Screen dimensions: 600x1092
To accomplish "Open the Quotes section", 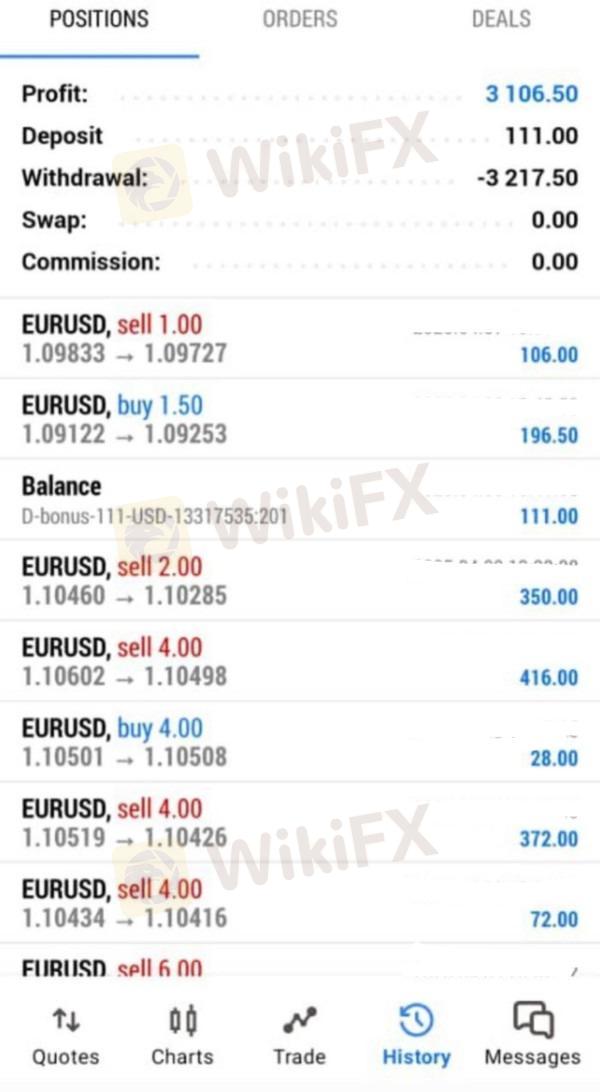I will pos(66,1036).
